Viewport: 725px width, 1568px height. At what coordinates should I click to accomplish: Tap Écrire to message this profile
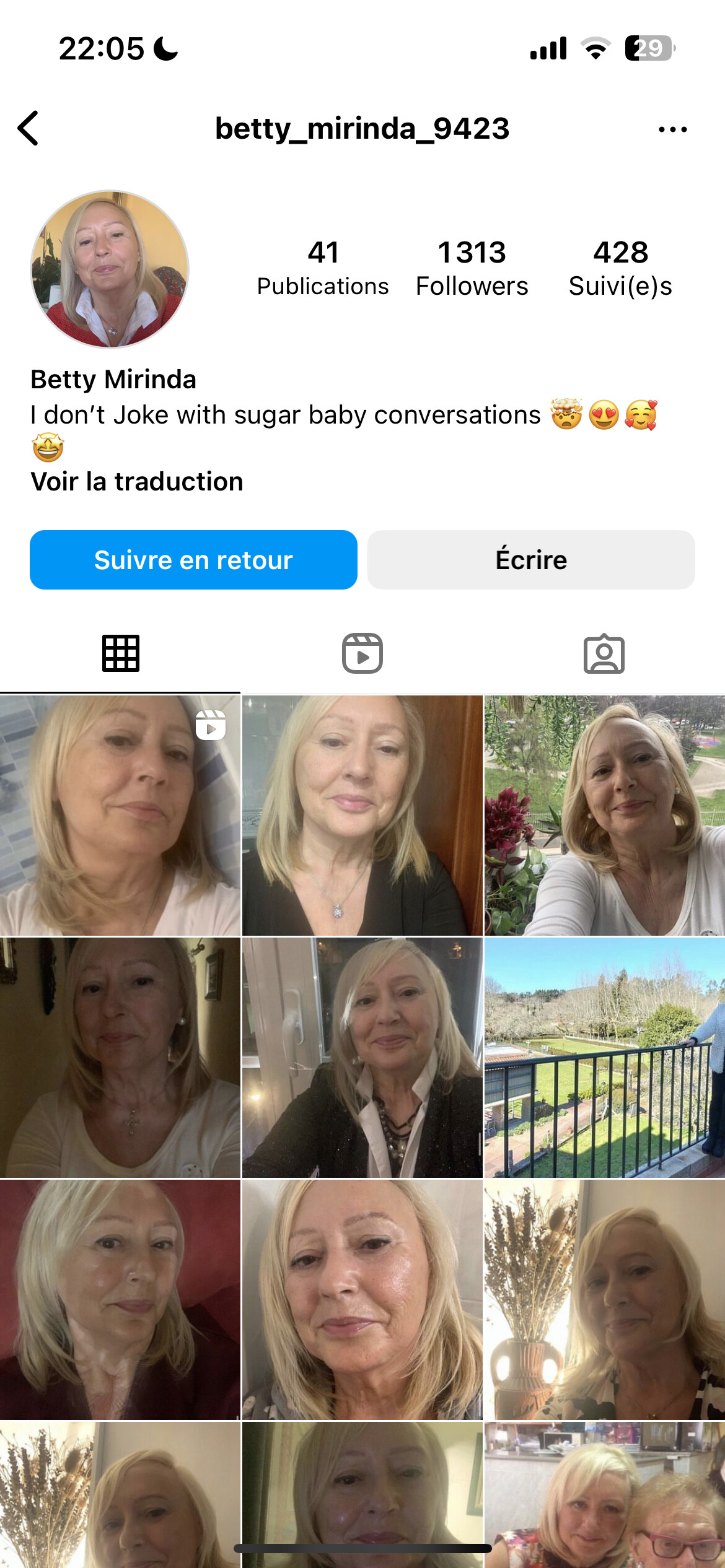[x=531, y=560]
